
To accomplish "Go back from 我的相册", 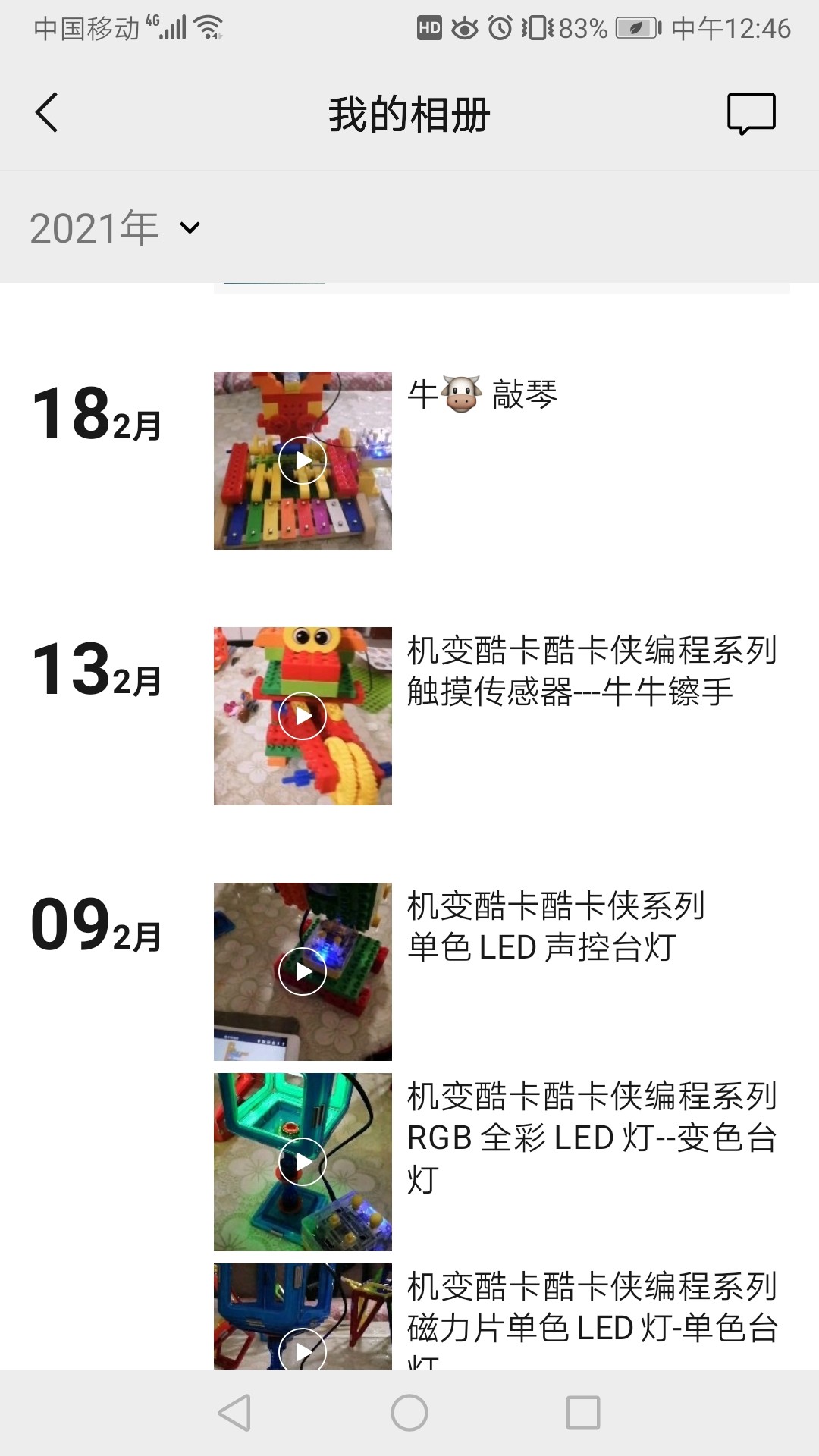I will pyautogui.click(x=47, y=114).
